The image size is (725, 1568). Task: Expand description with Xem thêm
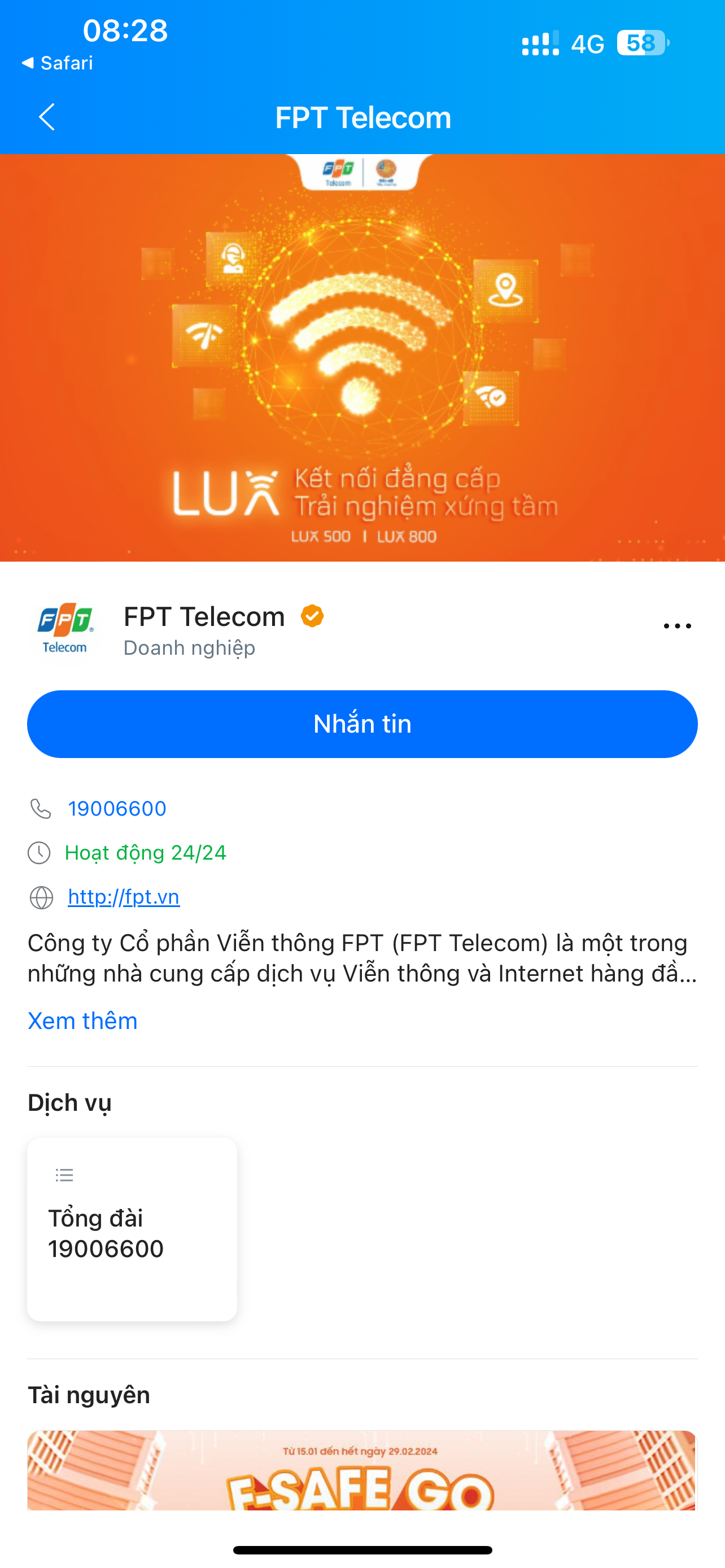pyautogui.click(x=83, y=1021)
